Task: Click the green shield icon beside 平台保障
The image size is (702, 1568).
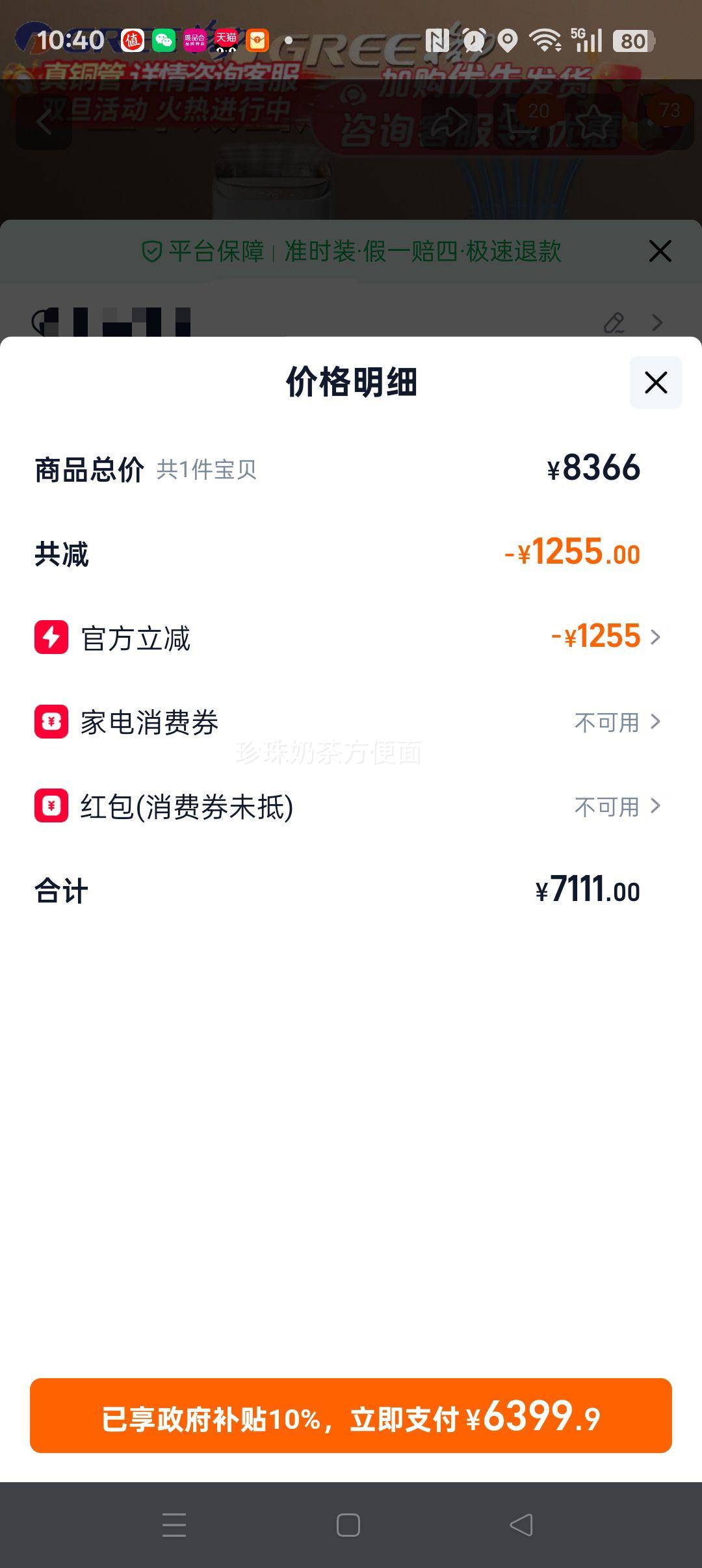Action: [x=151, y=251]
